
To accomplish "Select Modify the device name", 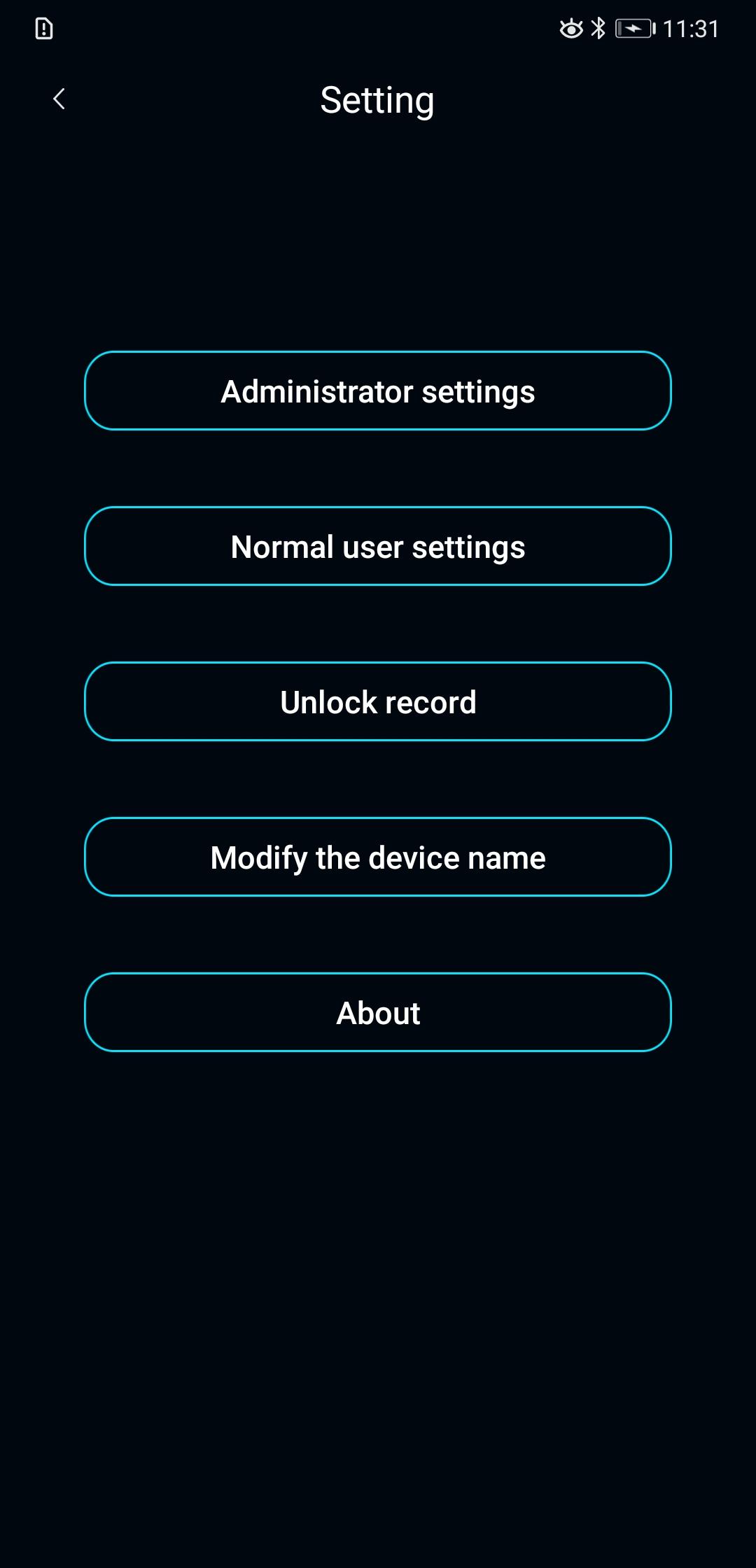I will coord(378,857).
